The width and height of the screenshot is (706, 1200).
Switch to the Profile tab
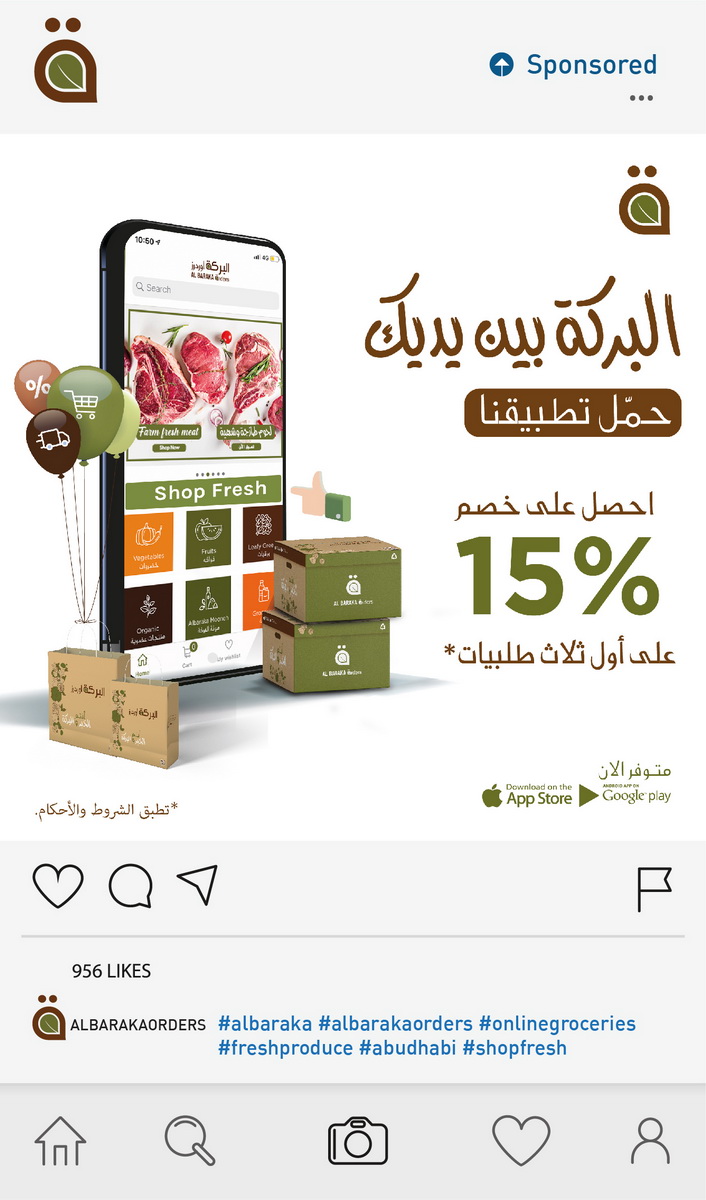[x=651, y=1141]
